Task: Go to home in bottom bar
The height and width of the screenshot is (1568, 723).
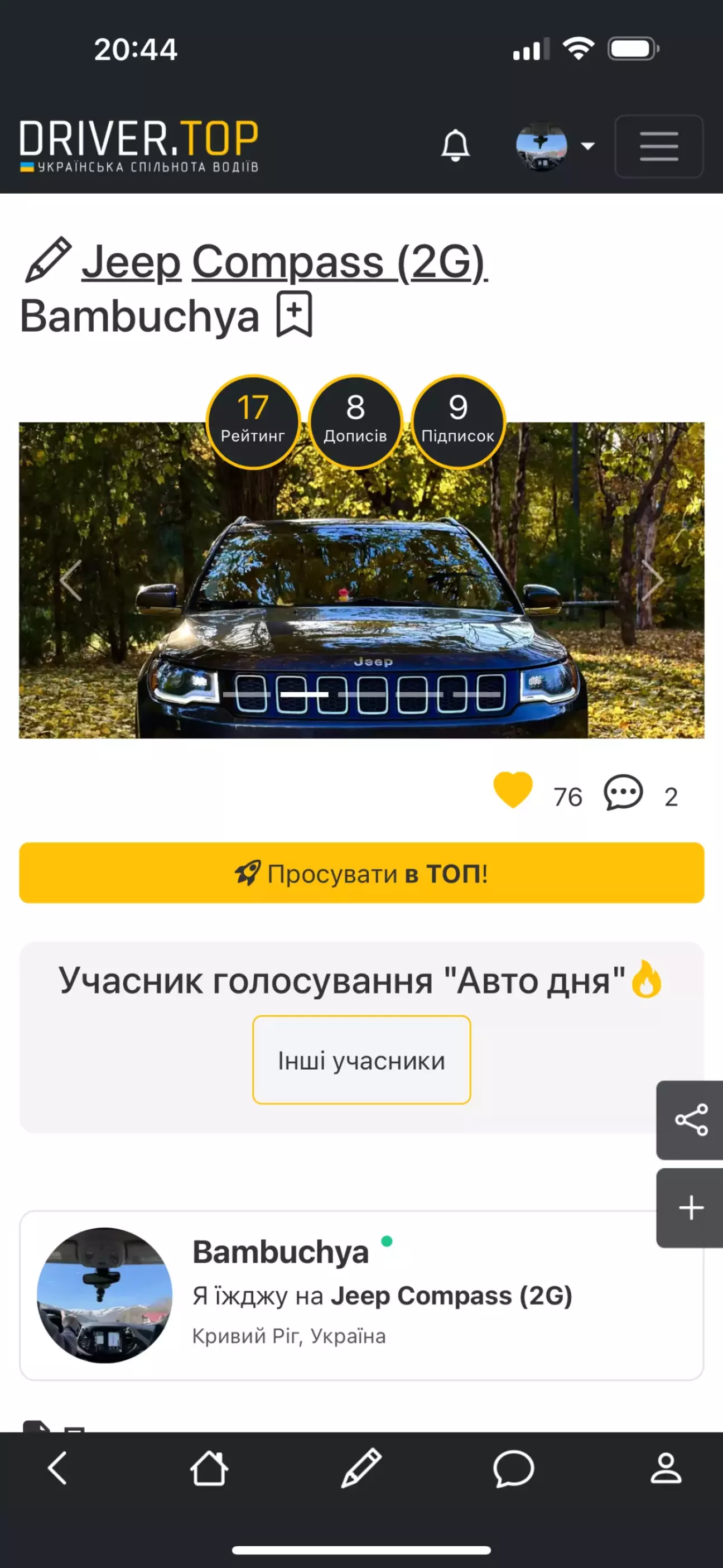Action: coord(209,1468)
